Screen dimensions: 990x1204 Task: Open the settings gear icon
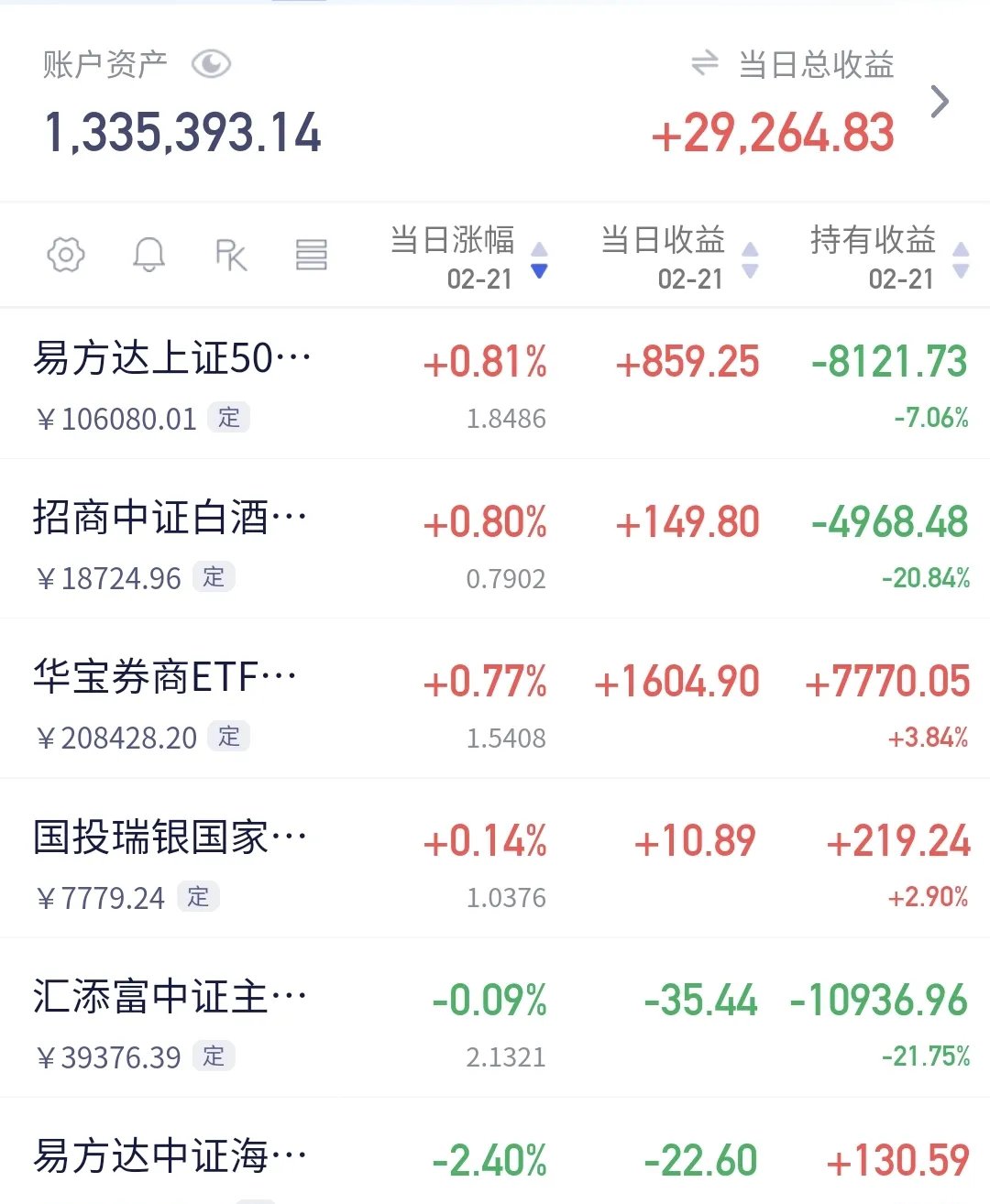pyautogui.click(x=64, y=255)
